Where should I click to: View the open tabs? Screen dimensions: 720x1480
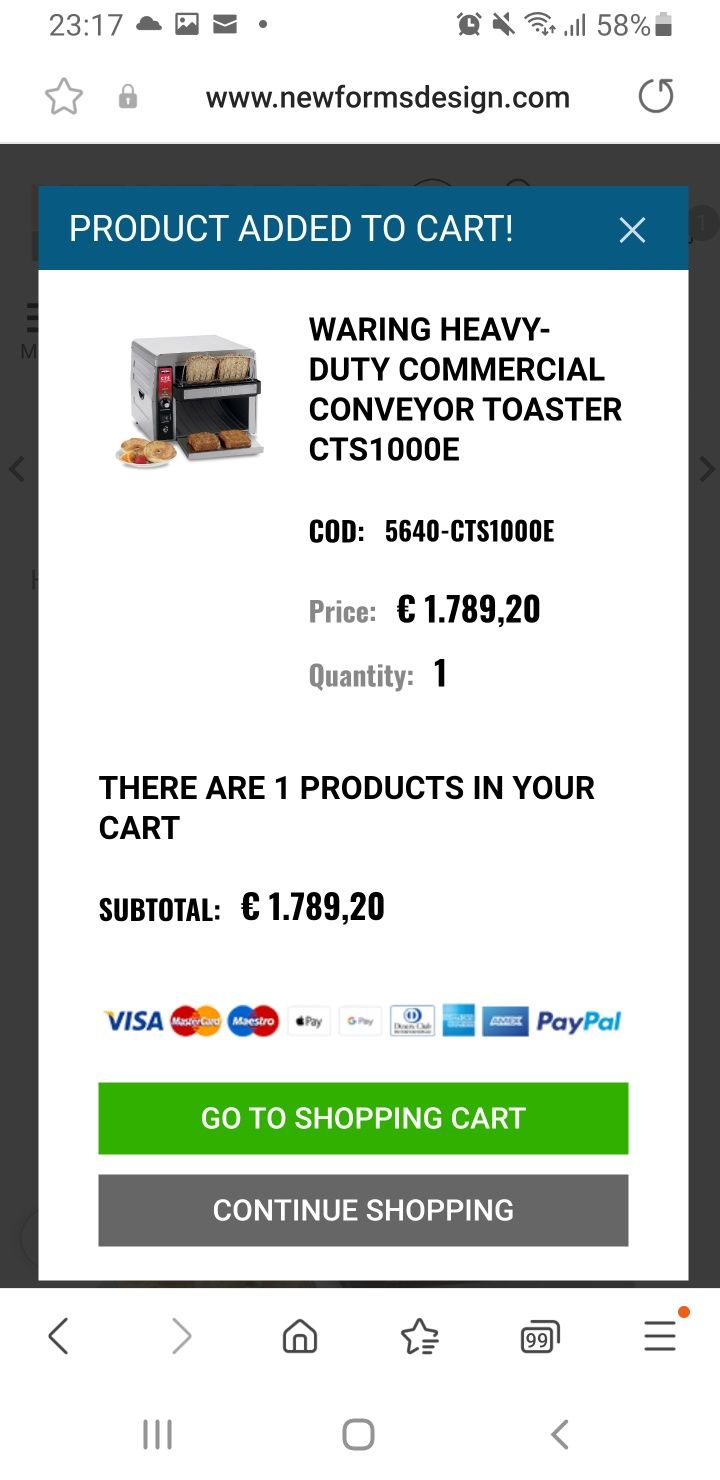click(539, 1336)
